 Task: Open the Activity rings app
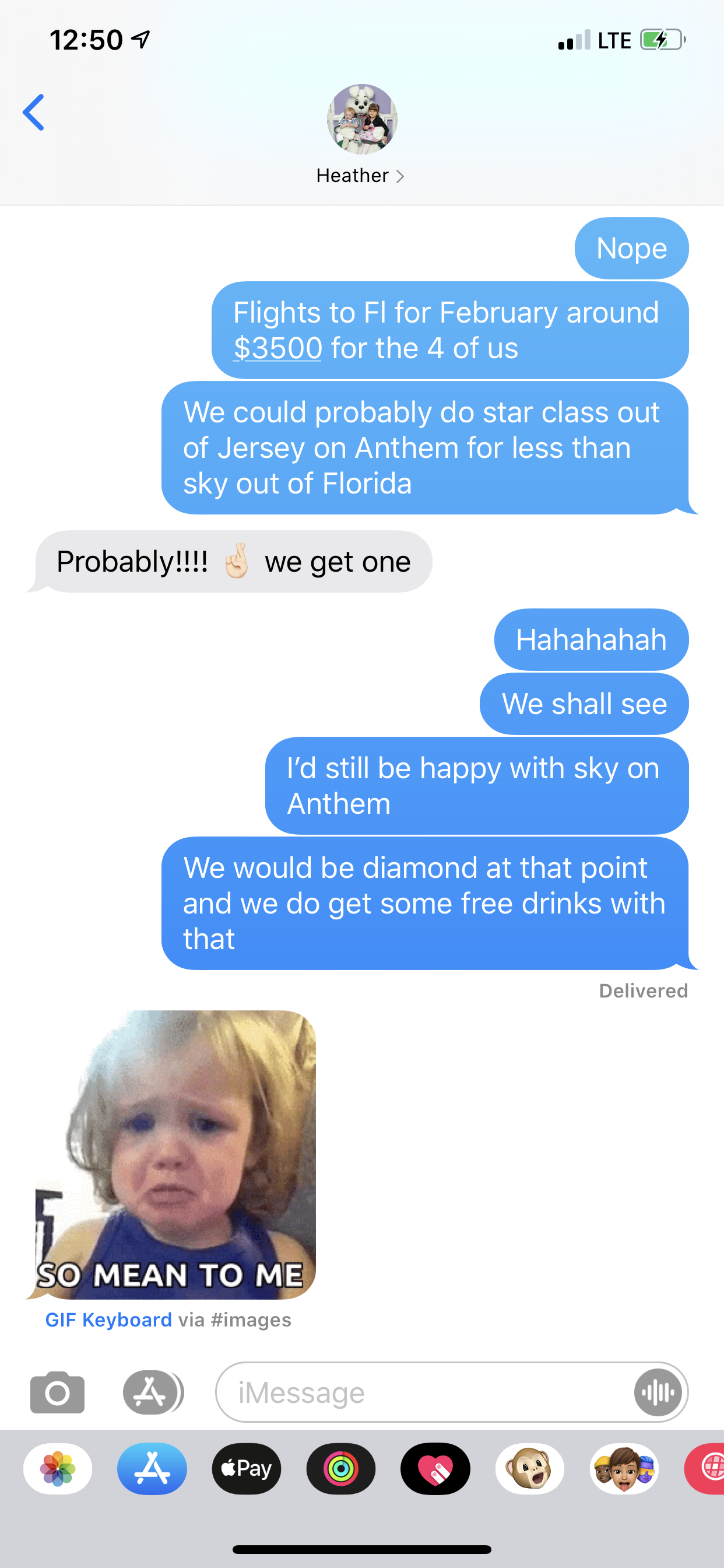click(x=340, y=1469)
